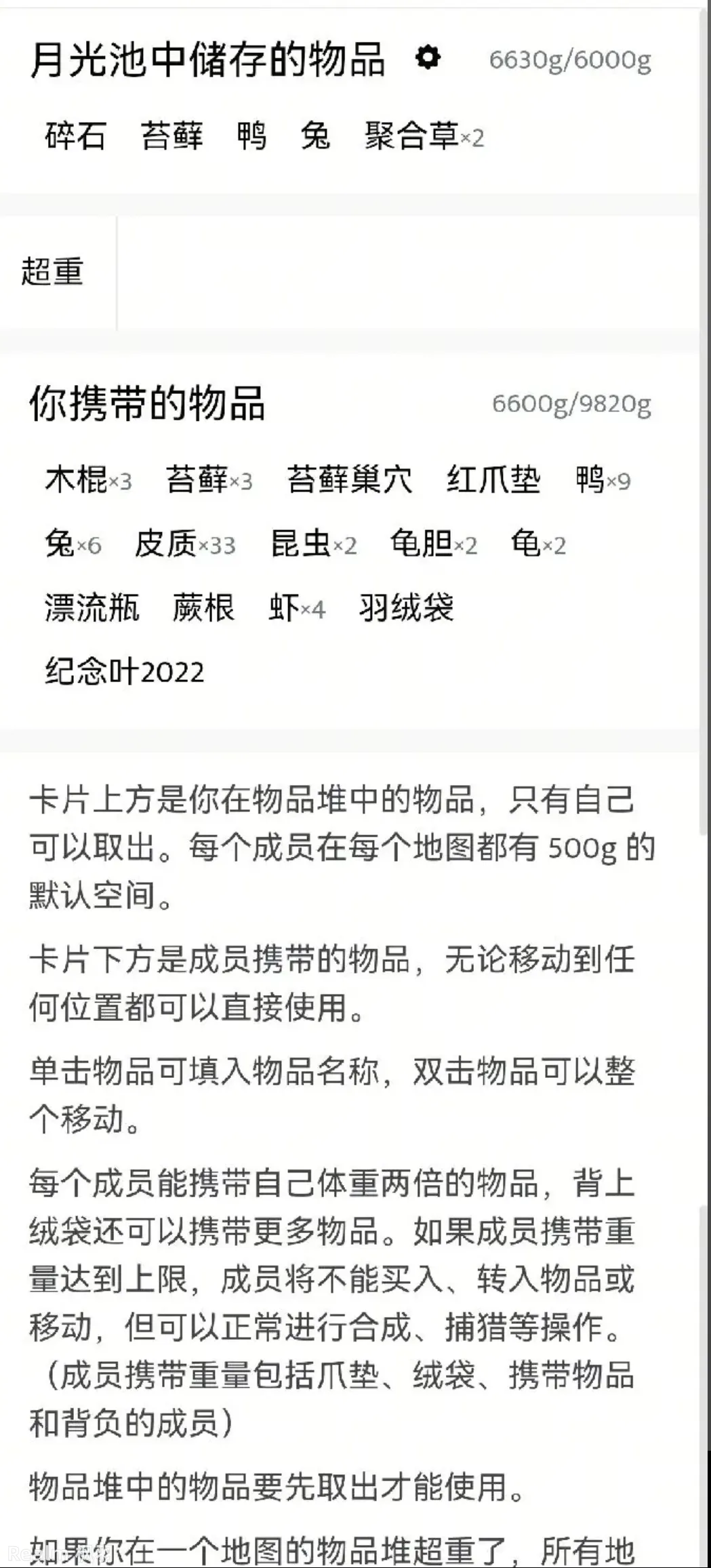Tap 木棍 in carried items
Image resolution: width=711 pixels, height=1568 pixels.
click(x=88, y=480)
